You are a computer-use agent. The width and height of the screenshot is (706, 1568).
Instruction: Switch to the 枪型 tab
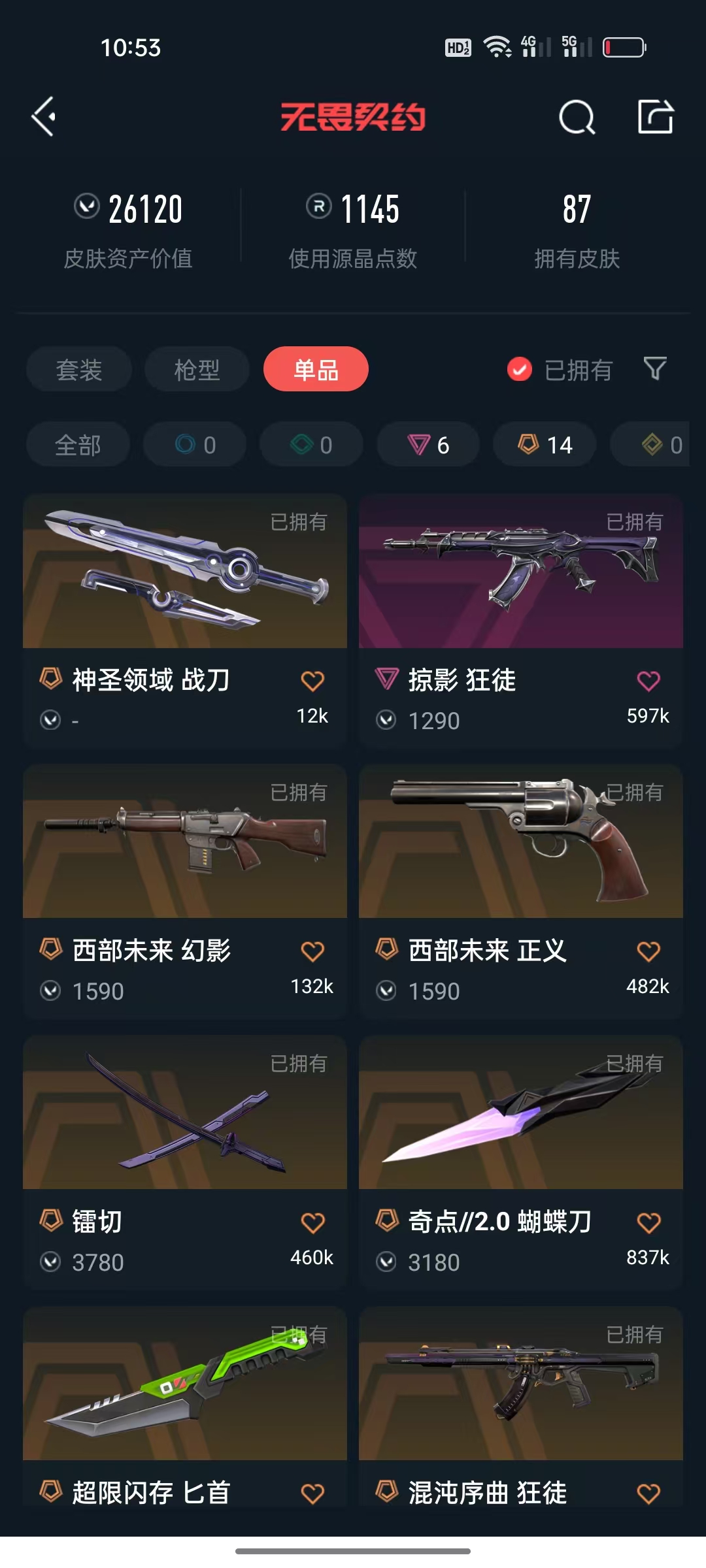coord(197,369)
